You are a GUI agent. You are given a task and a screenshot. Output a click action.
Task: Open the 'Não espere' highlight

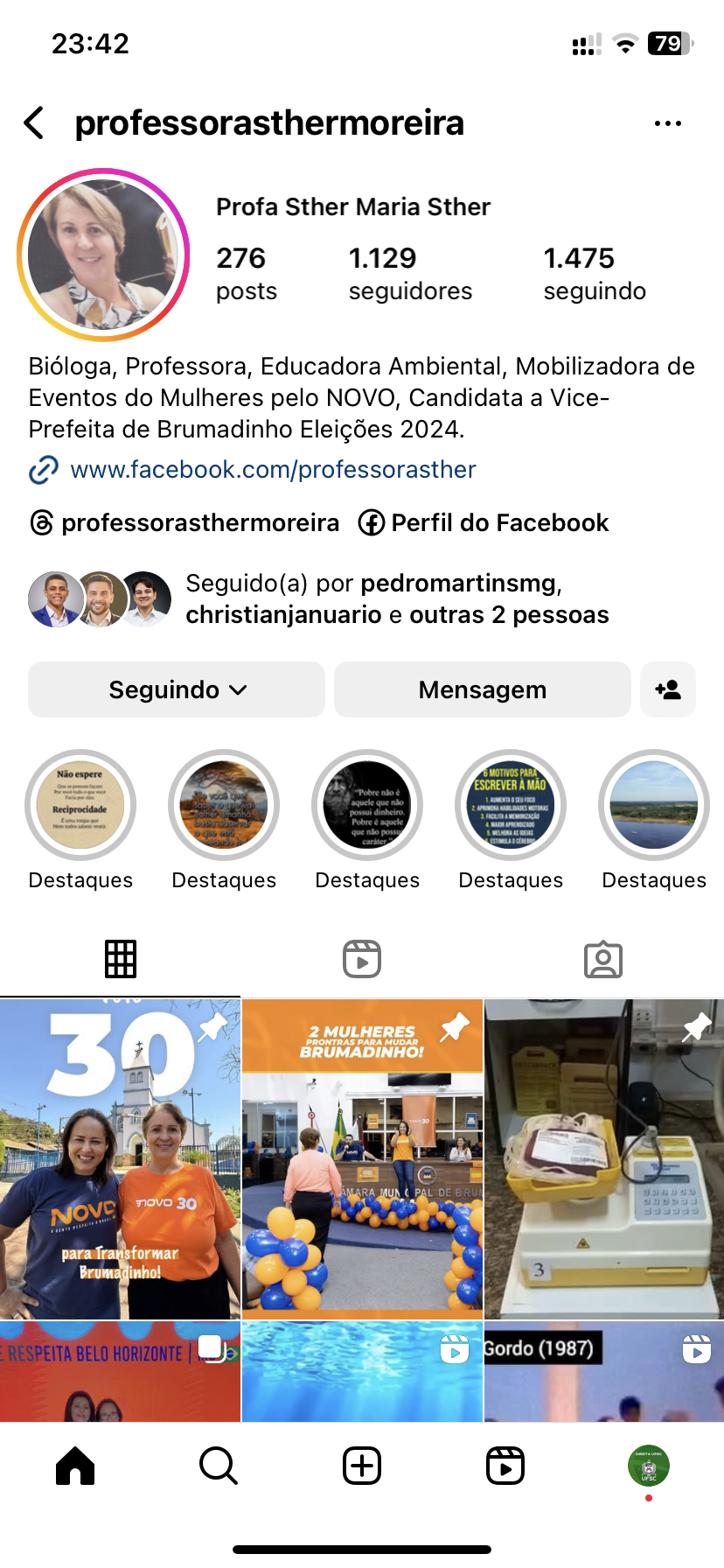click(x=80, y=805)
